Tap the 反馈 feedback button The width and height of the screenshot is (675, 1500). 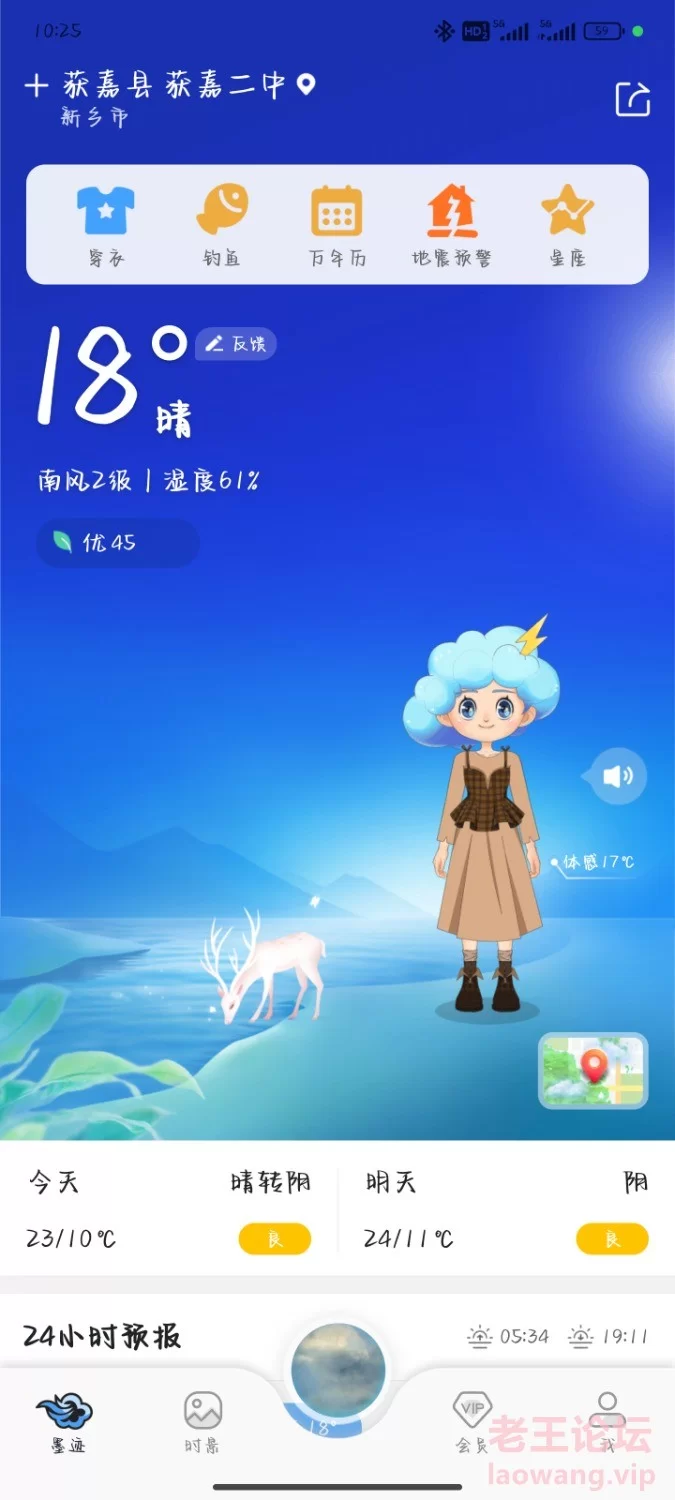(236, 344)
